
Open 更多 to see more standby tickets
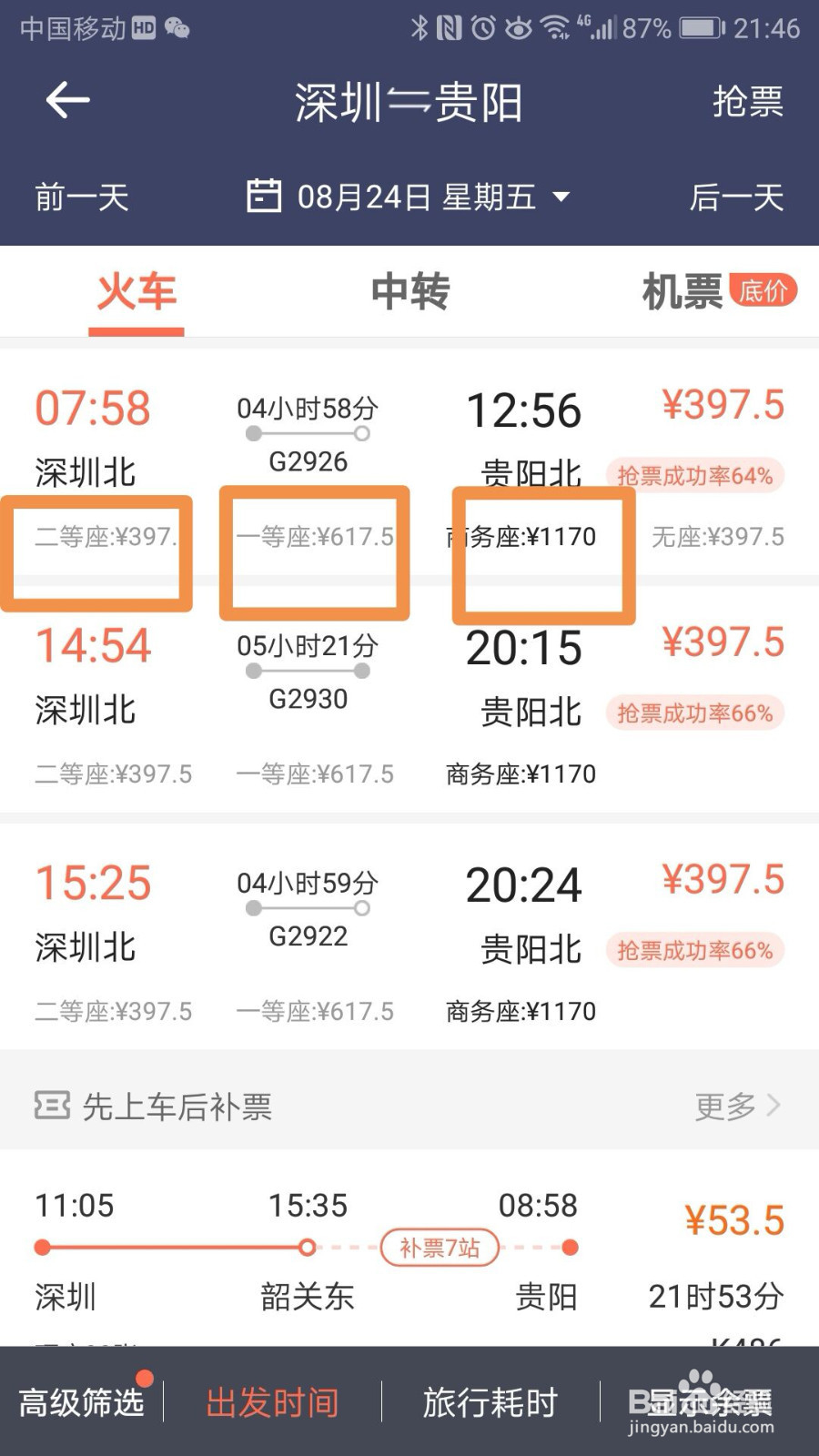(728, 1106)
